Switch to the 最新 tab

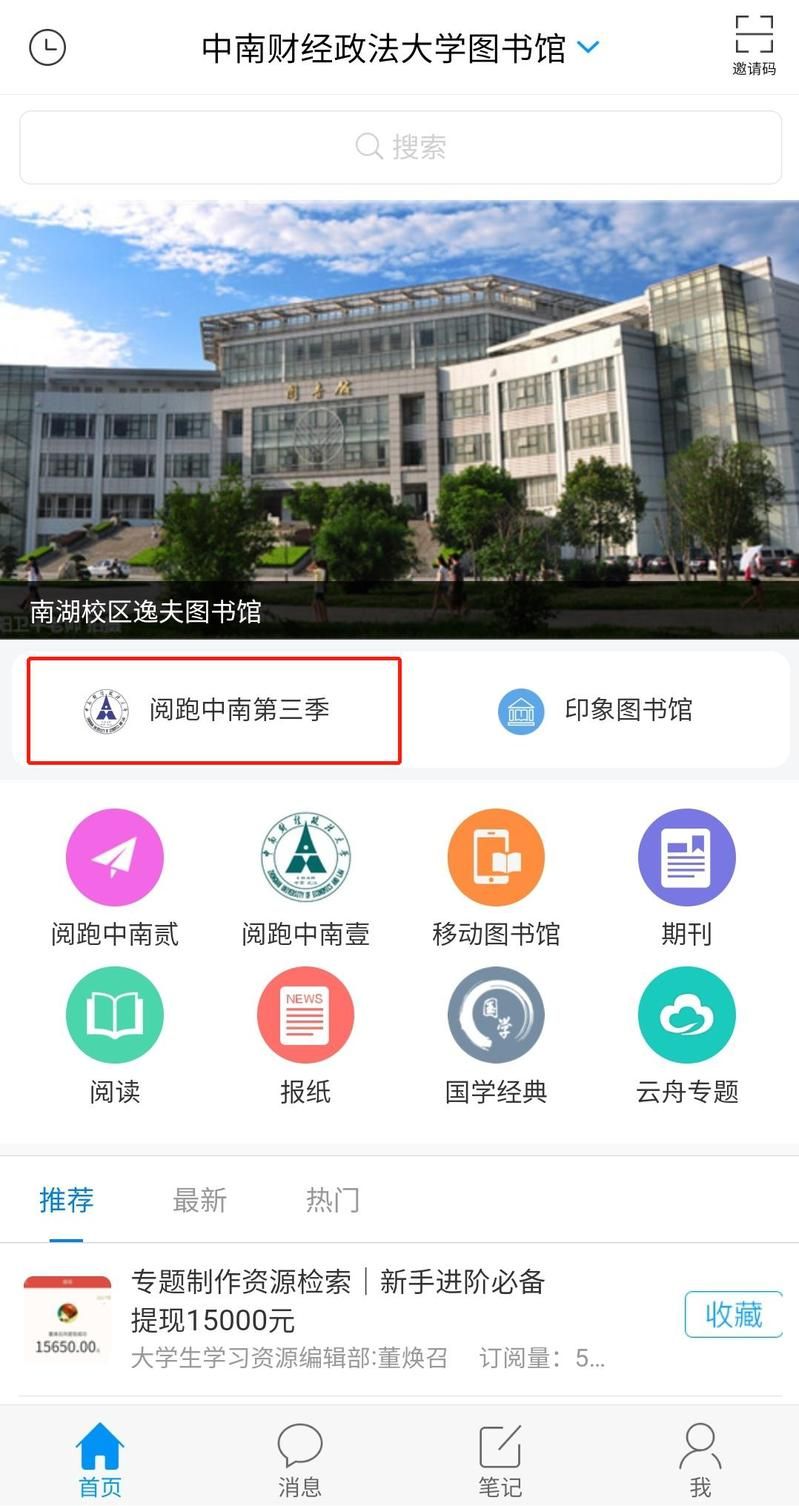(x=199, y=1200)
